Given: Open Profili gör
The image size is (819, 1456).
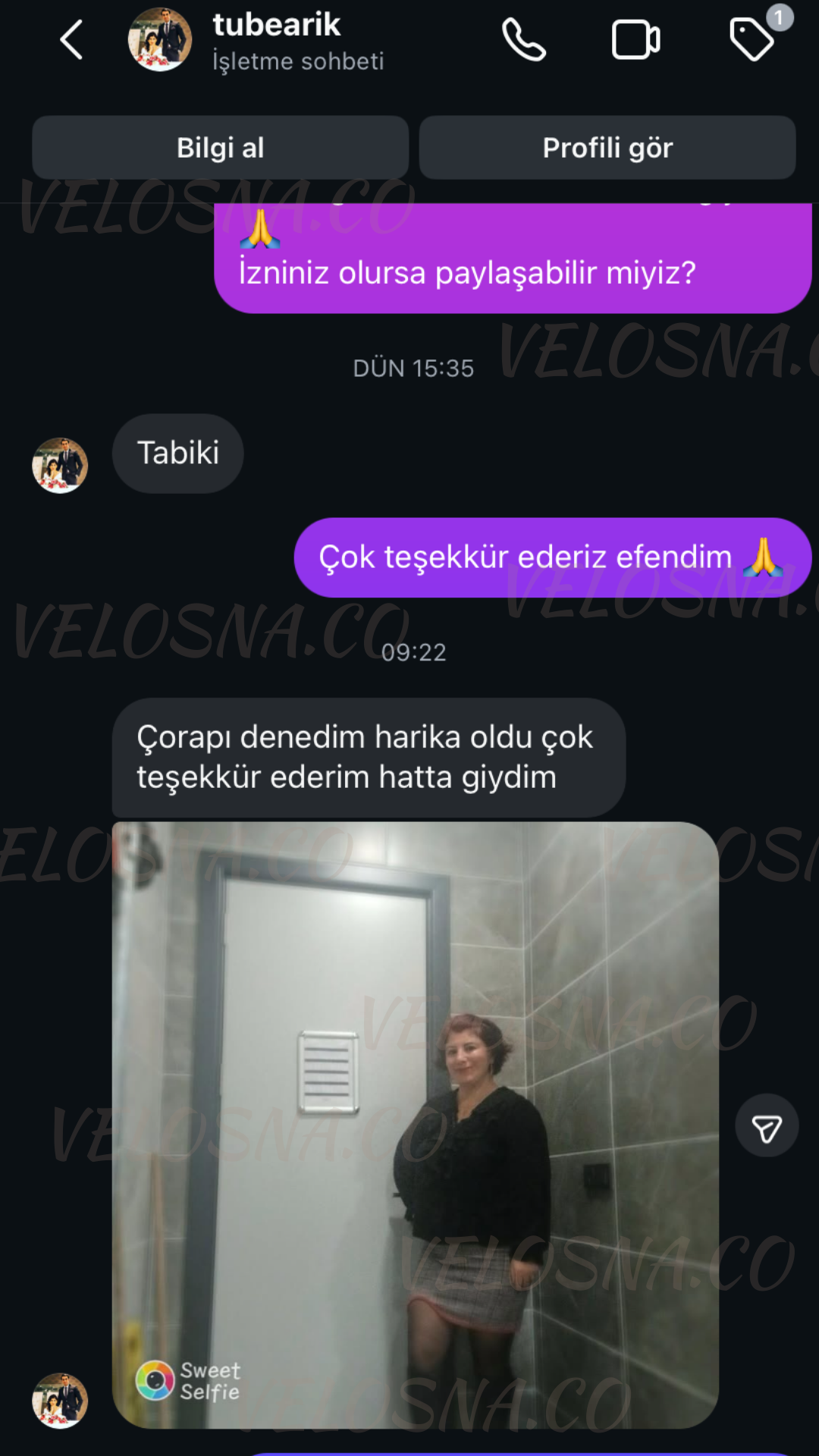Looking at the screenshot, I should coord(607,148).
